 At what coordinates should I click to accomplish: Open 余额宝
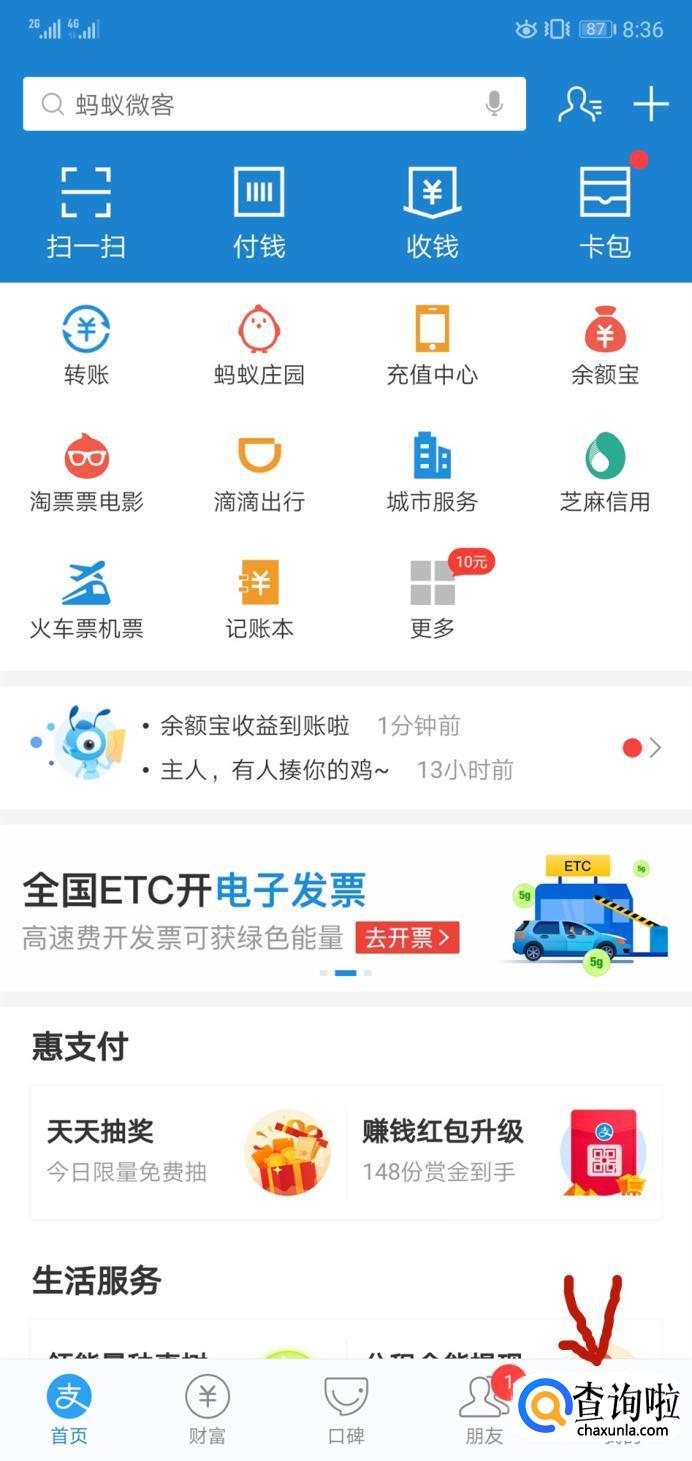click(605, 346)
